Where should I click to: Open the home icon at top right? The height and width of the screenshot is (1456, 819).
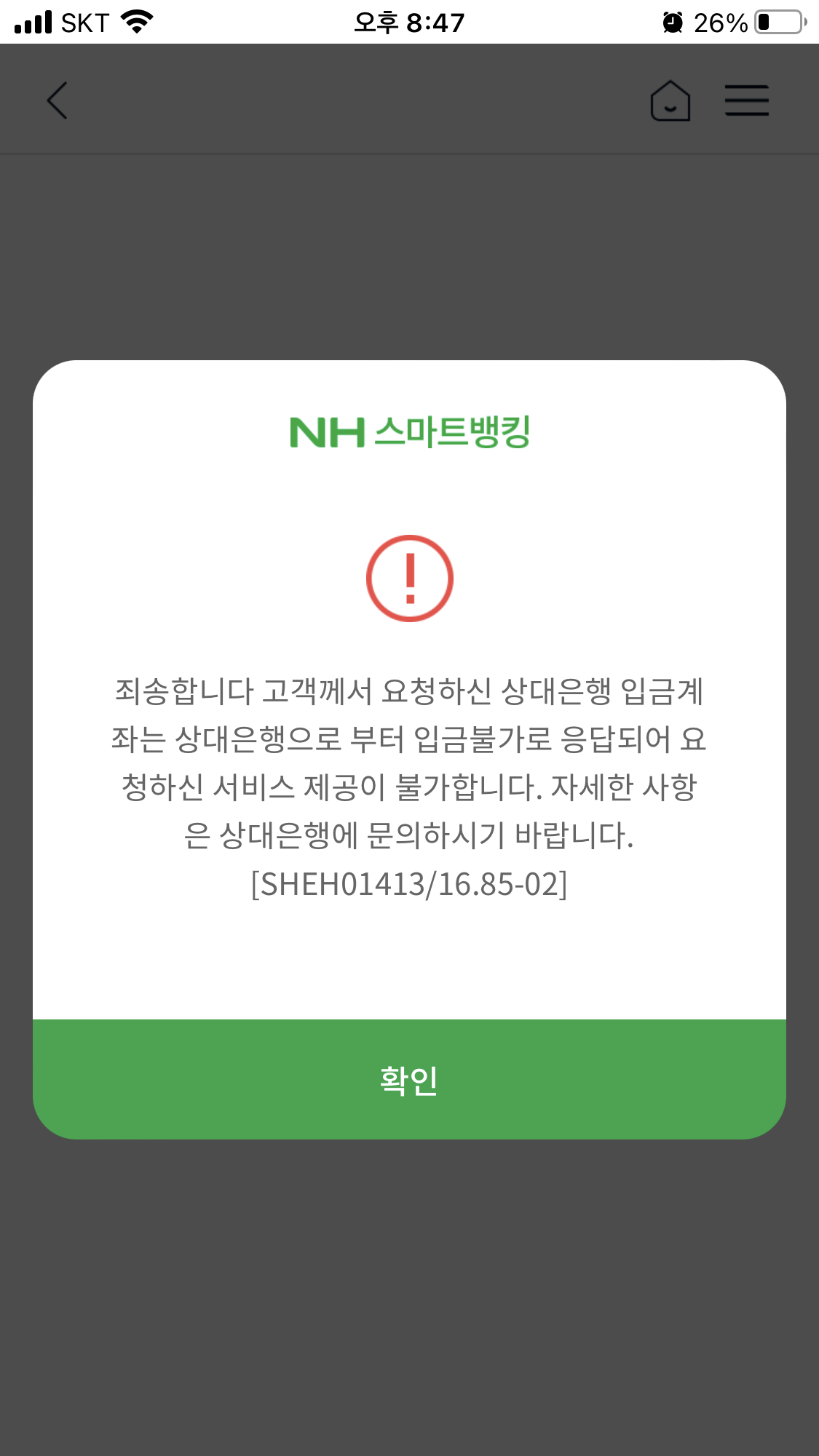click(x=670, y=102)
